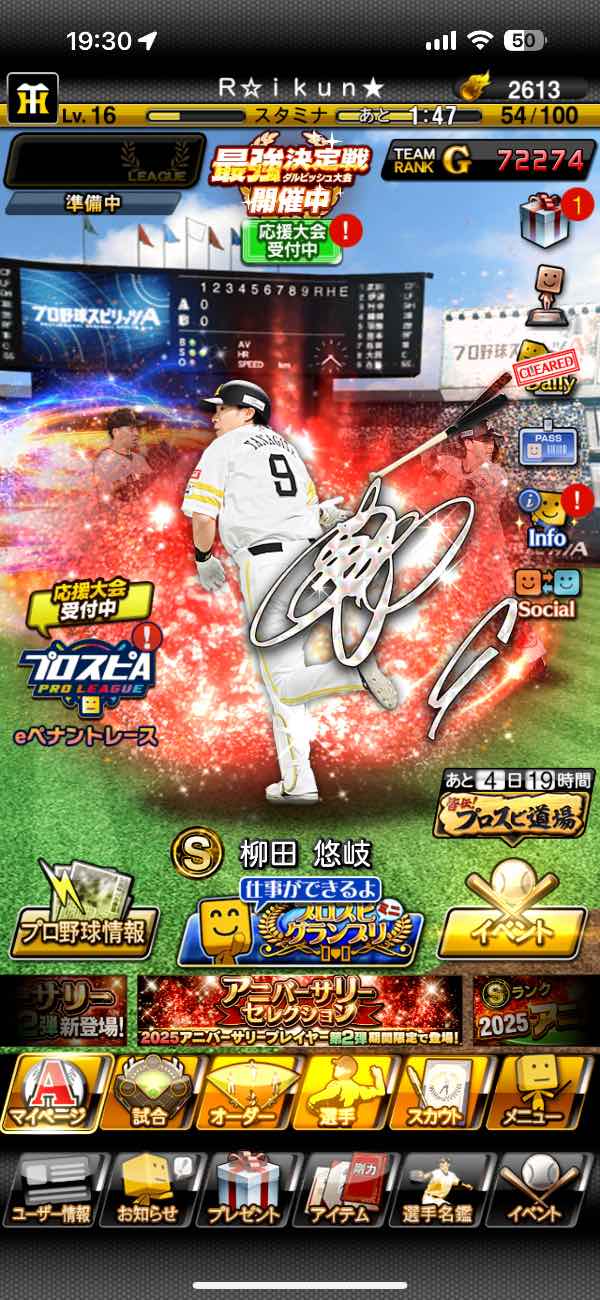
Task: Tap the yellow イベント button
Action: [x=512, y=920]
